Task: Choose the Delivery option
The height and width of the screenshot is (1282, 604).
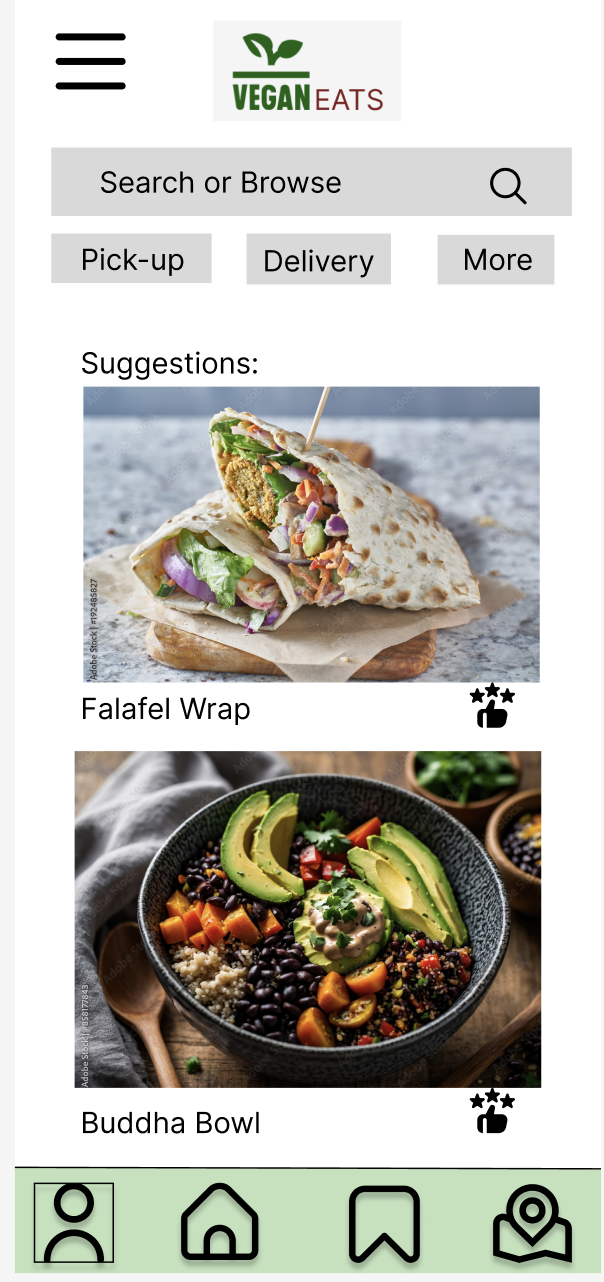Action: pyautogui.click(x=318, y=261)
